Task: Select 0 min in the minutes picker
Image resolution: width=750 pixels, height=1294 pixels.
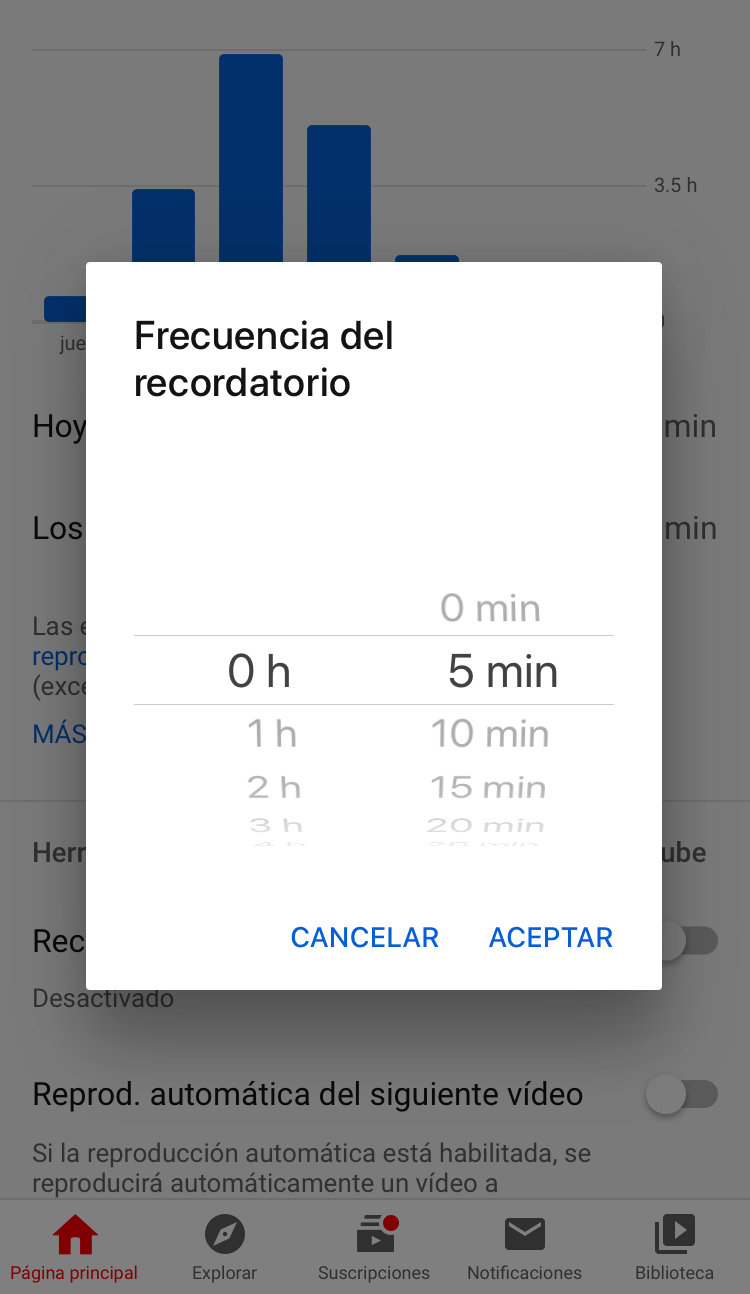Action: (490, 608)
